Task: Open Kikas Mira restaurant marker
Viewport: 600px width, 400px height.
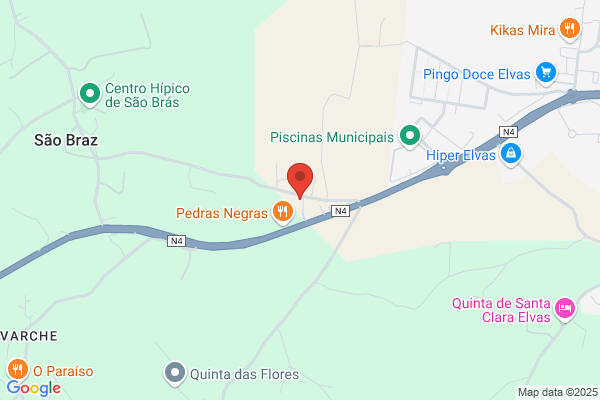Action: point(569,29)
